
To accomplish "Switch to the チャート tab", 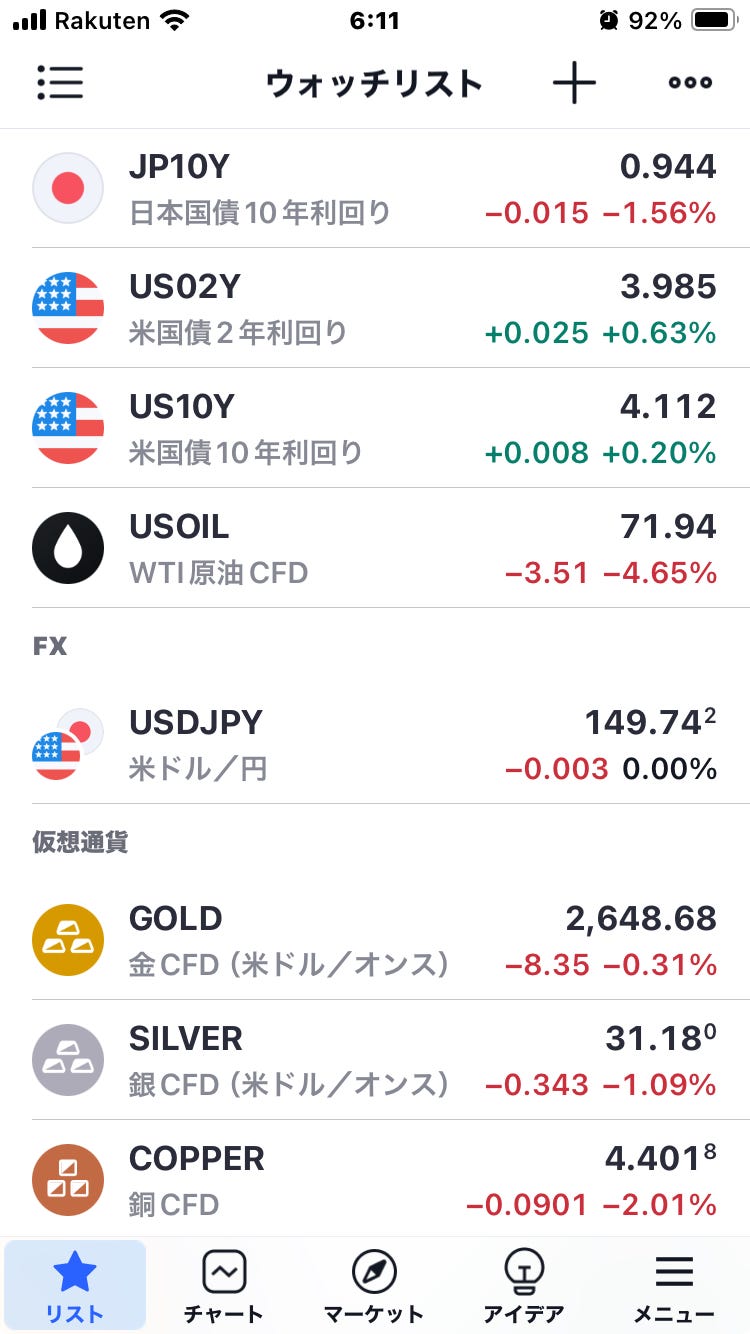I will (x=224, y=1286).
